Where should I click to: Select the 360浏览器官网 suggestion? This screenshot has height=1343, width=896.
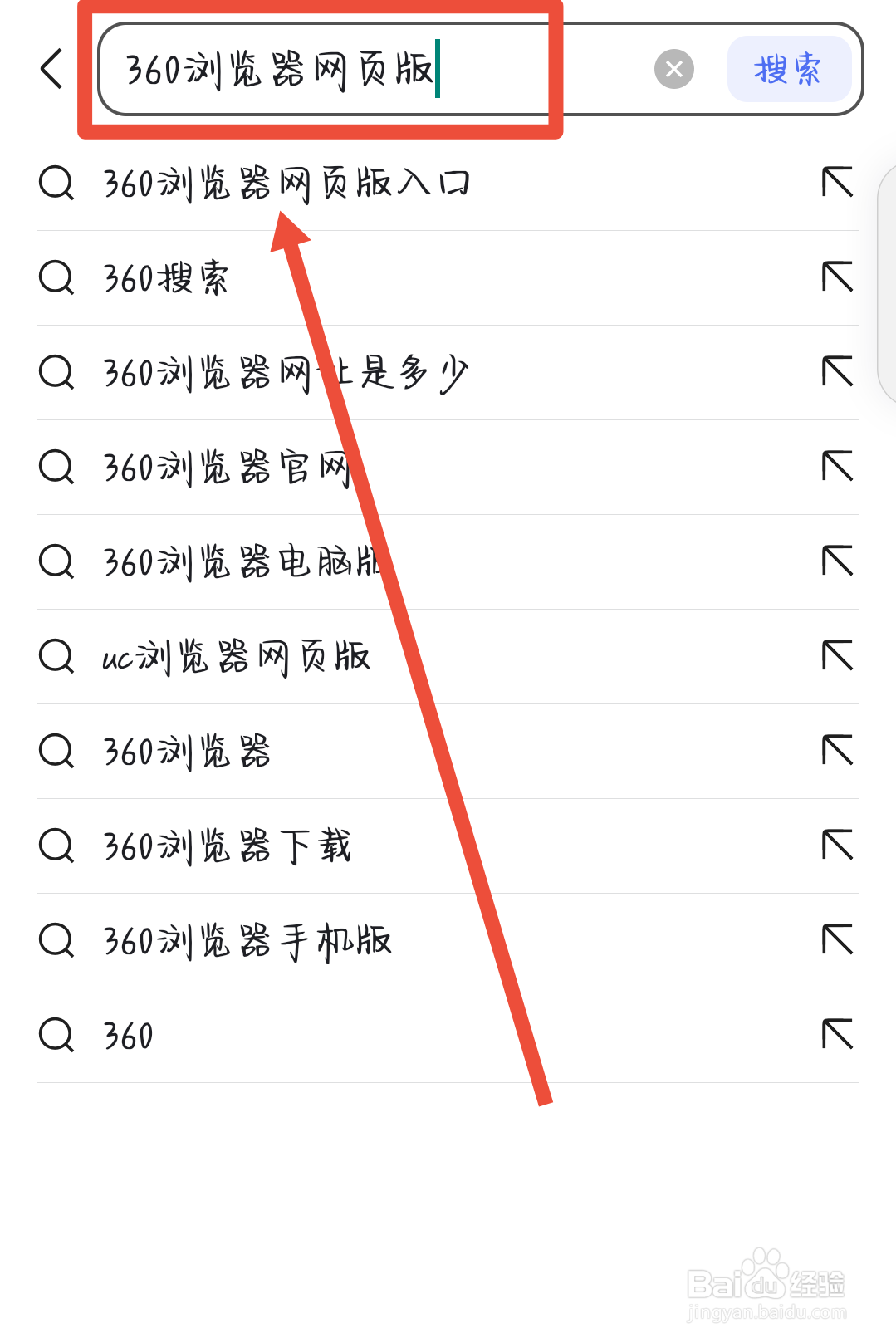(228, 468)
